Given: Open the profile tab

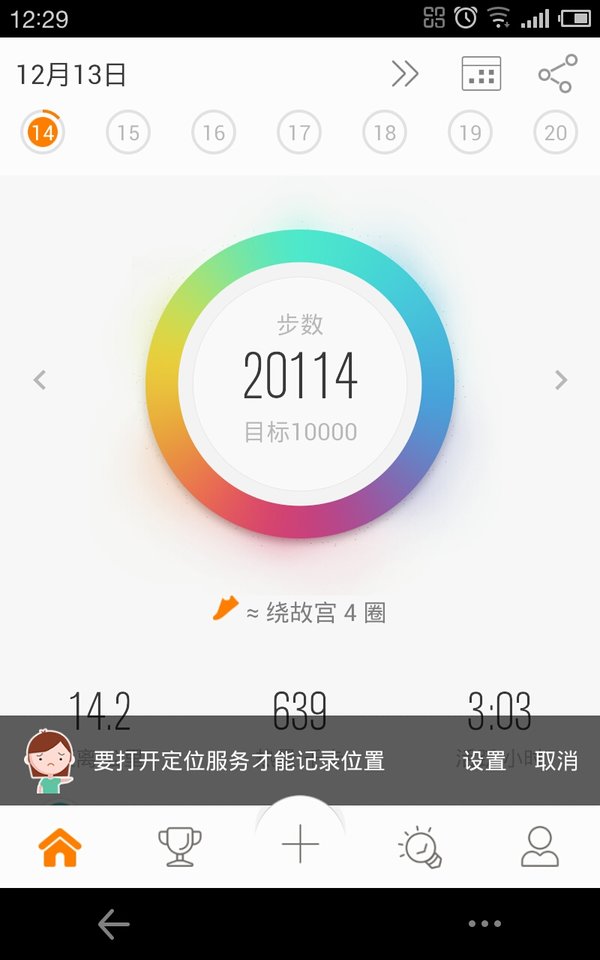Looking at the screenshot, I should tap(540, 847).
